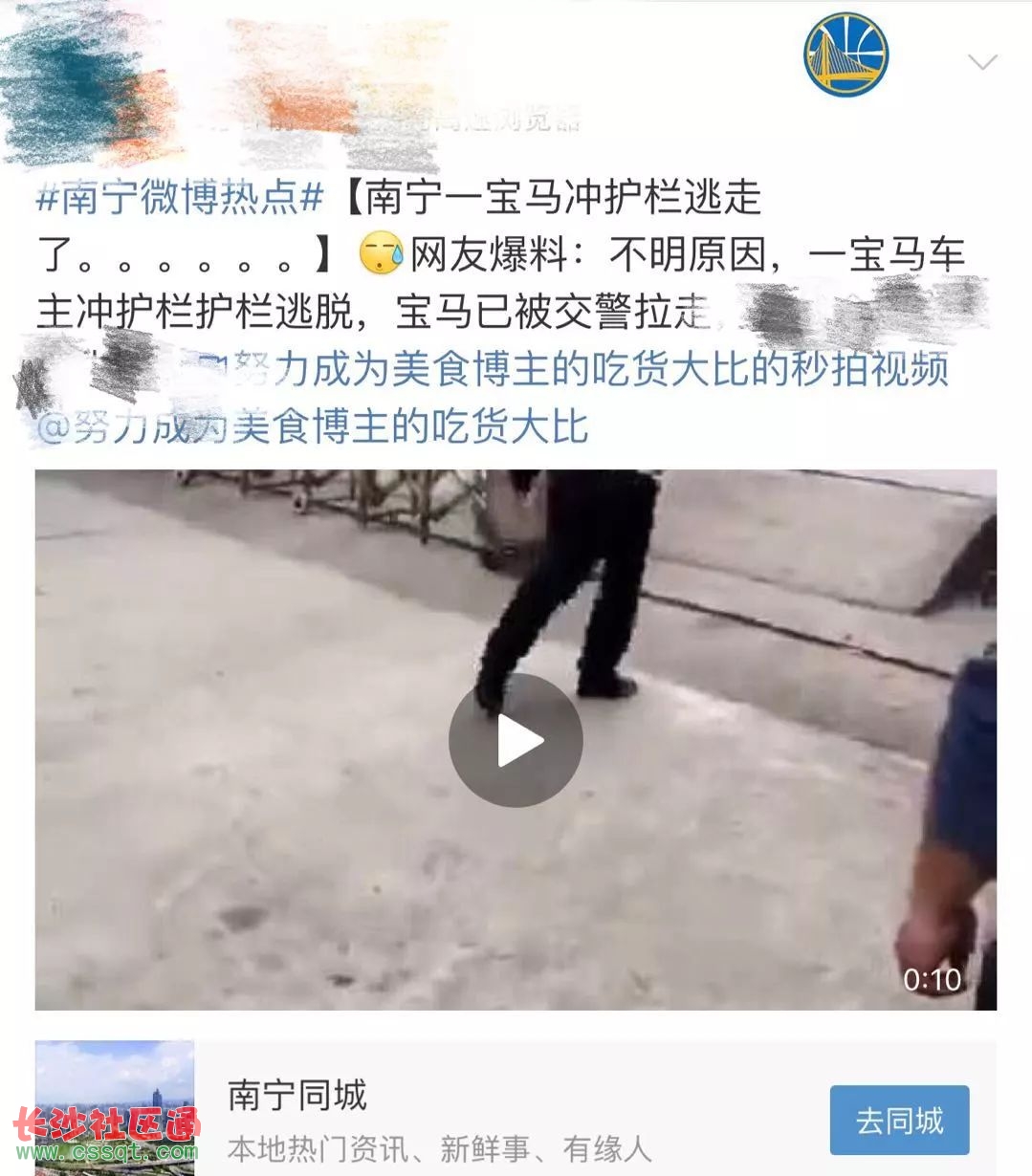Open the #南宁微博热点# hashtag
The image size is (1032, 1176).
point(180,198)
